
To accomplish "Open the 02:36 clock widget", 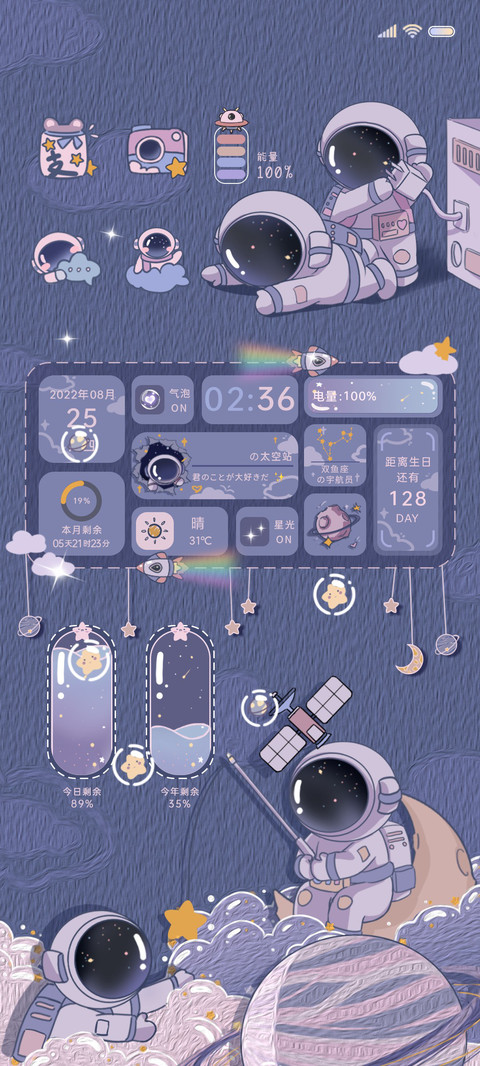I will click(x=250, y=399).
